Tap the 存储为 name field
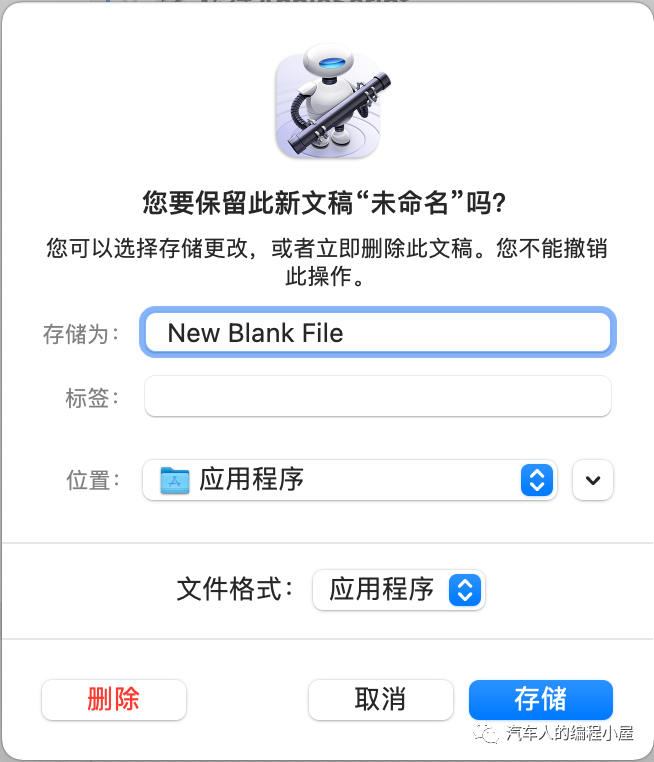The width and height of the screenshot is (654, 762). pos(378,333)
